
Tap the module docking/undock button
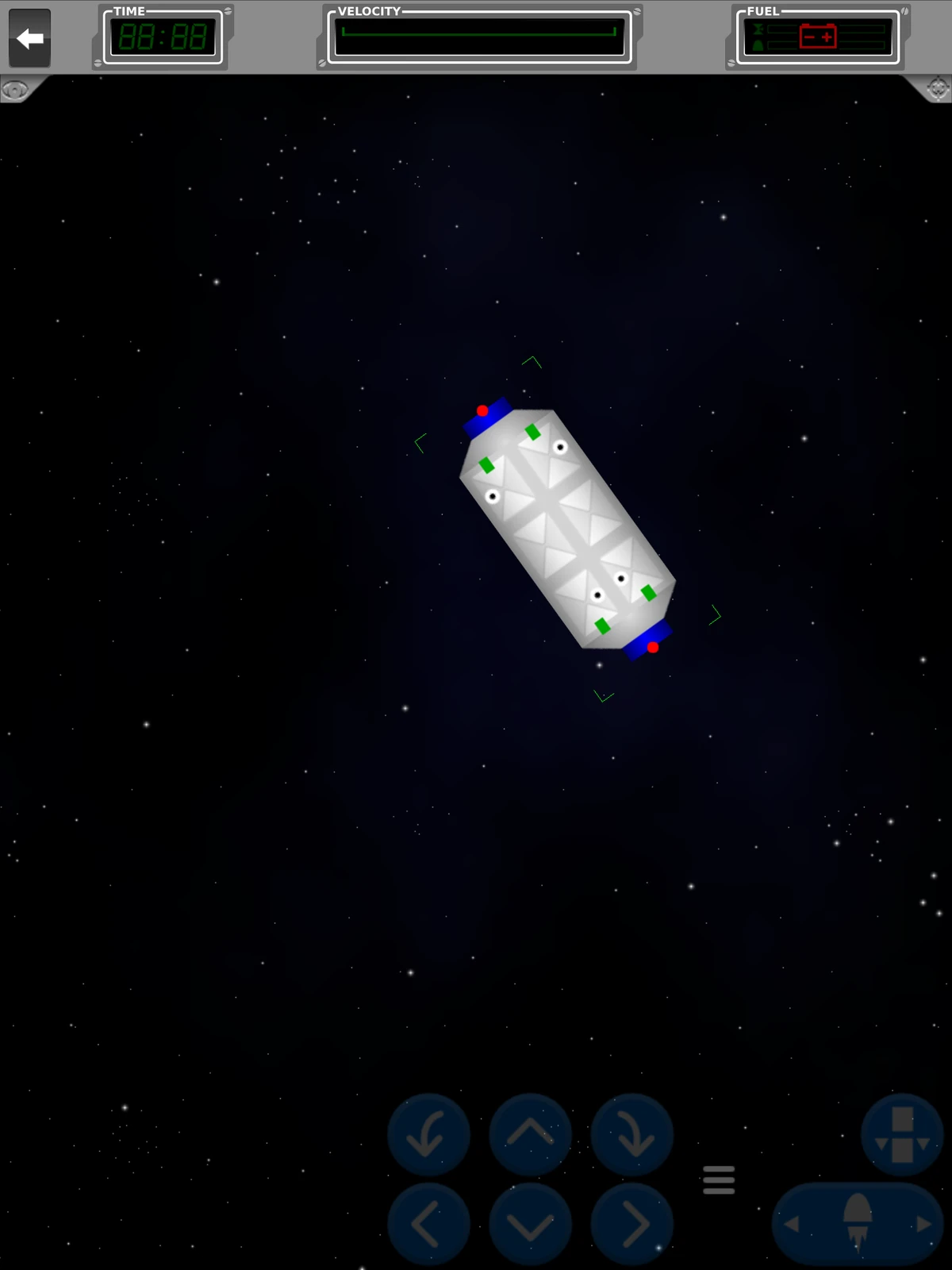click(x=902, y=1135)
